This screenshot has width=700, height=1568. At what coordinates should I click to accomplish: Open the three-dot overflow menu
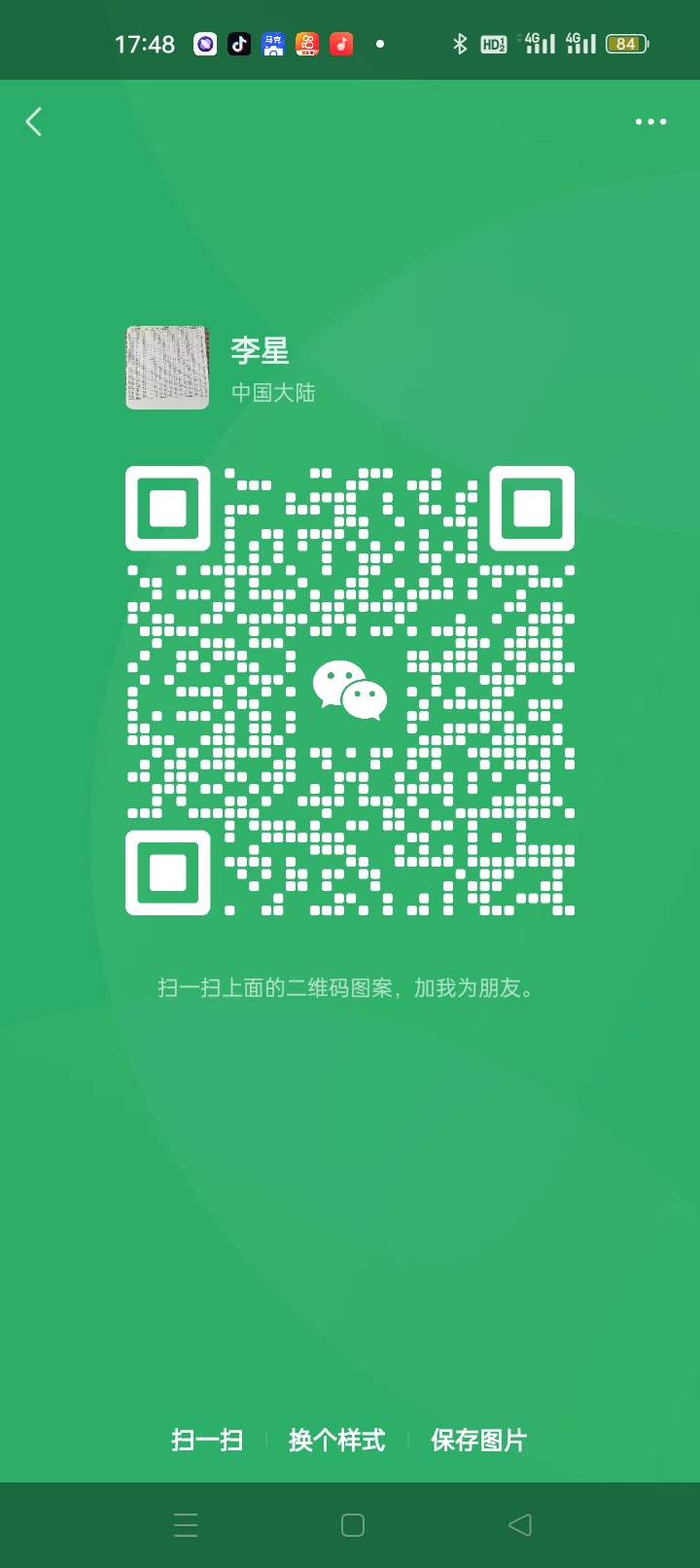(650, 122)
